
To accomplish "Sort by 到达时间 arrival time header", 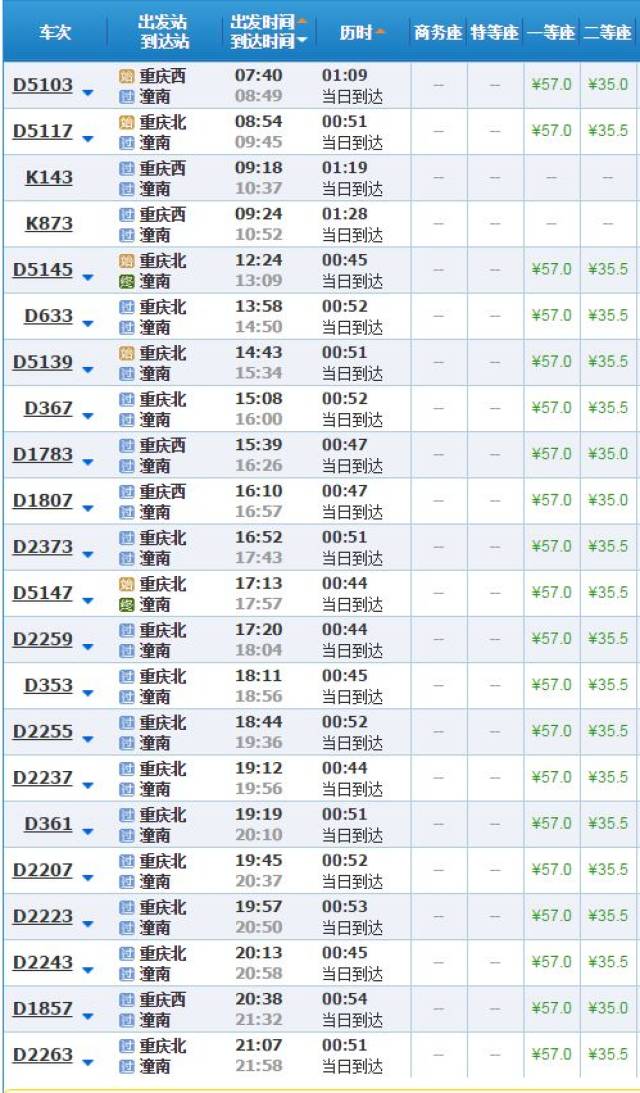I will click(263, 41).
